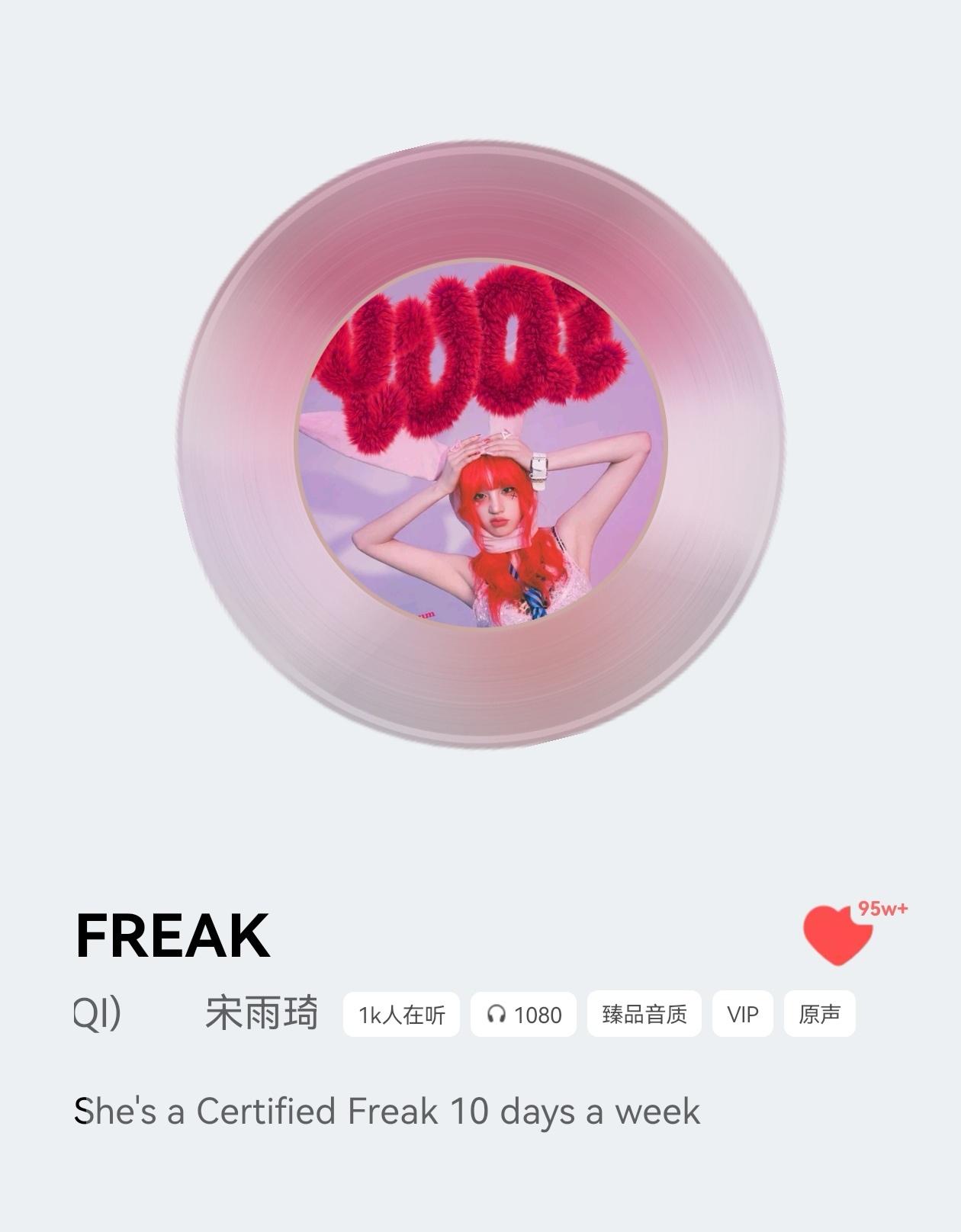Open the 1080 headphone listeners chip
The height and width of the screenshot is (1232, 961).
pyautogui.click(x=523, y=1015)
